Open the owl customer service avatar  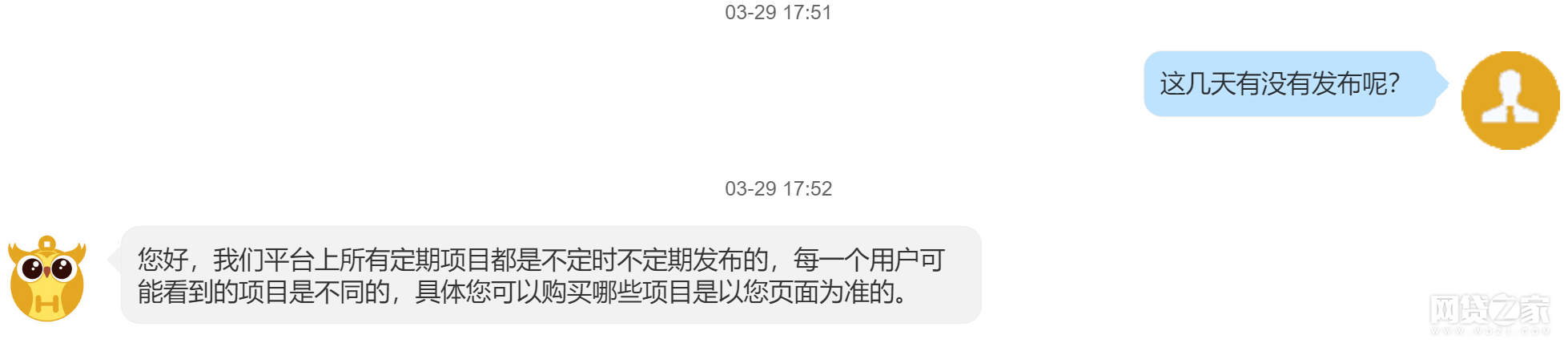pyautogui.click(x=46, y=279)
